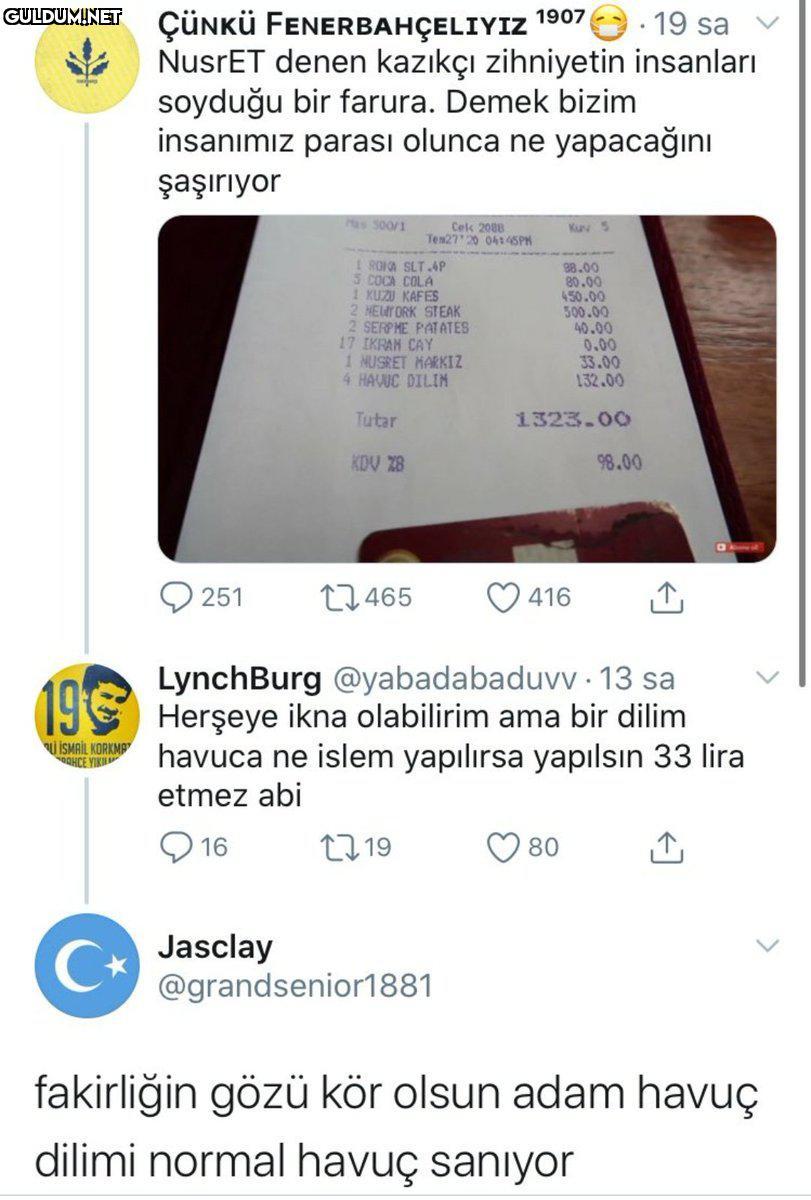Open Çünkü Fenerbahçeliyiz's profile avatar

(x=86, y=62)
